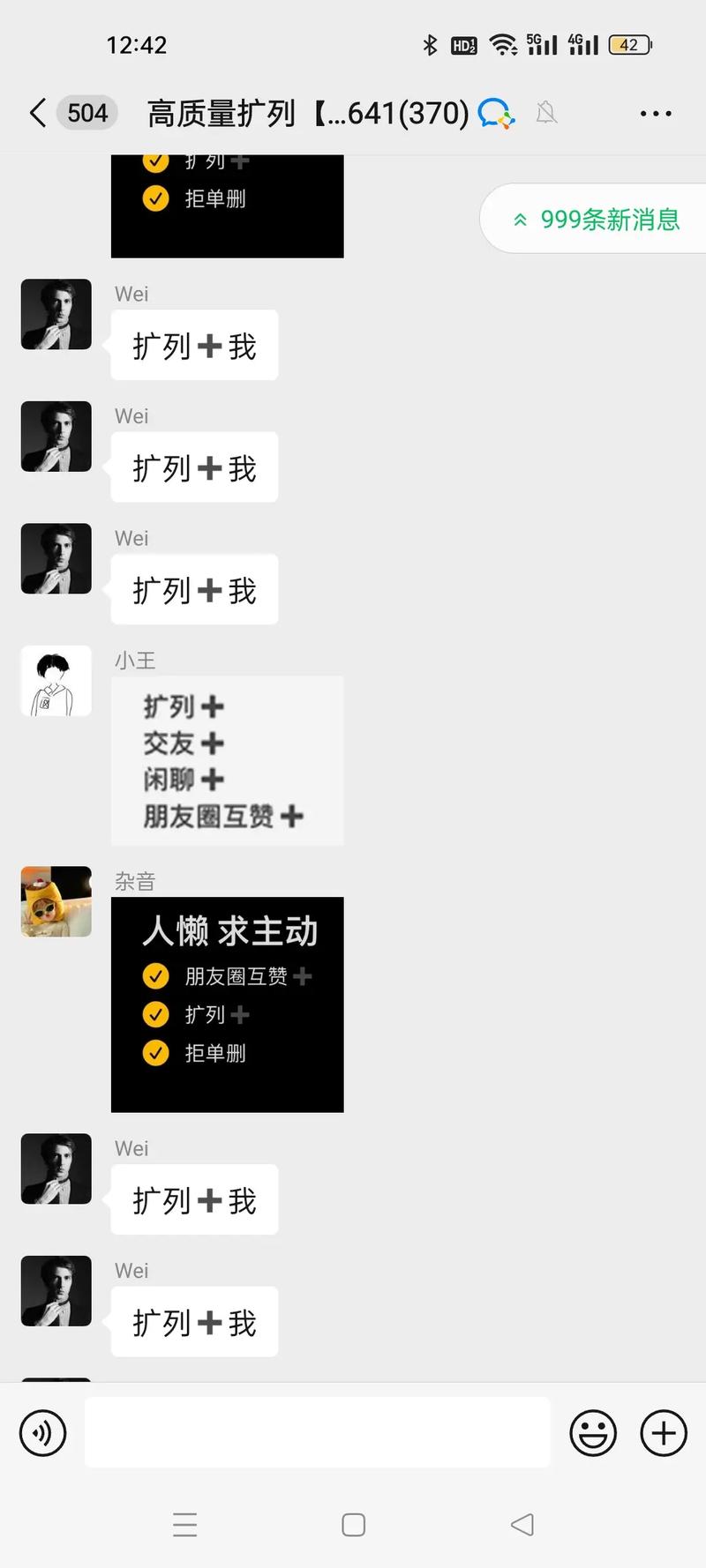Tap the voice input icon
The image size is (706, 1568).
[x=41, y=1432]
